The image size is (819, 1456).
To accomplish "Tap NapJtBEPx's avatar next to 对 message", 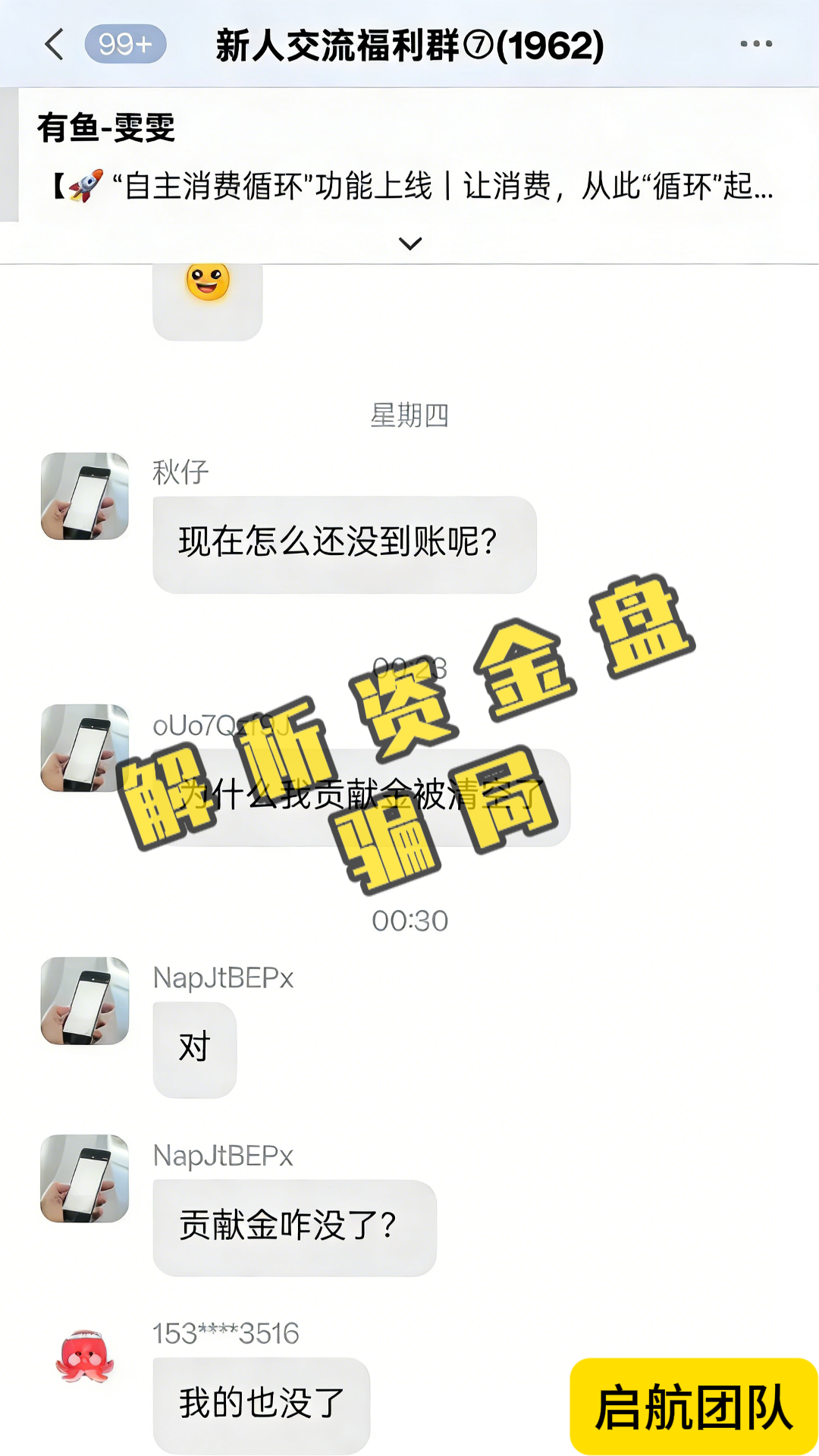I will tap(83, 1001).
